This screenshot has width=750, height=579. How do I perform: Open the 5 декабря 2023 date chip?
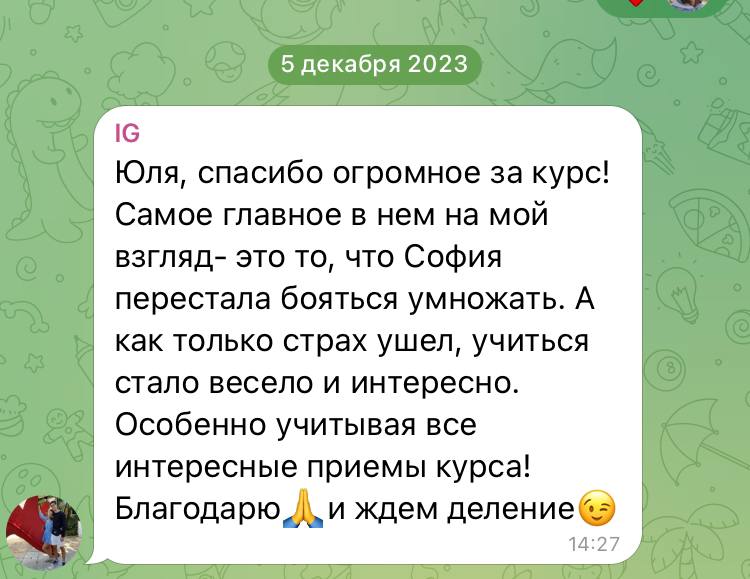pyautogui.click(x=374, y=65)
